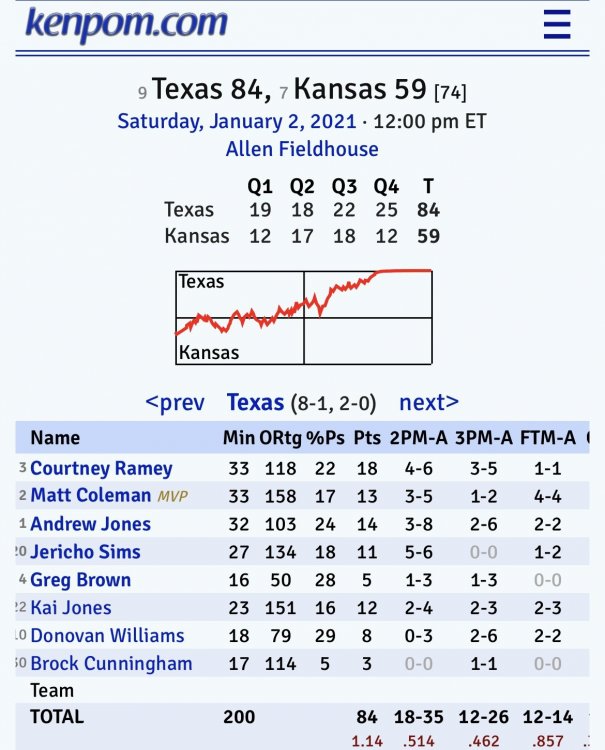The height and width of the screenshot is (750, 605).
Task: Open Greg Brown's player page
Action: (x=81, y=580)
